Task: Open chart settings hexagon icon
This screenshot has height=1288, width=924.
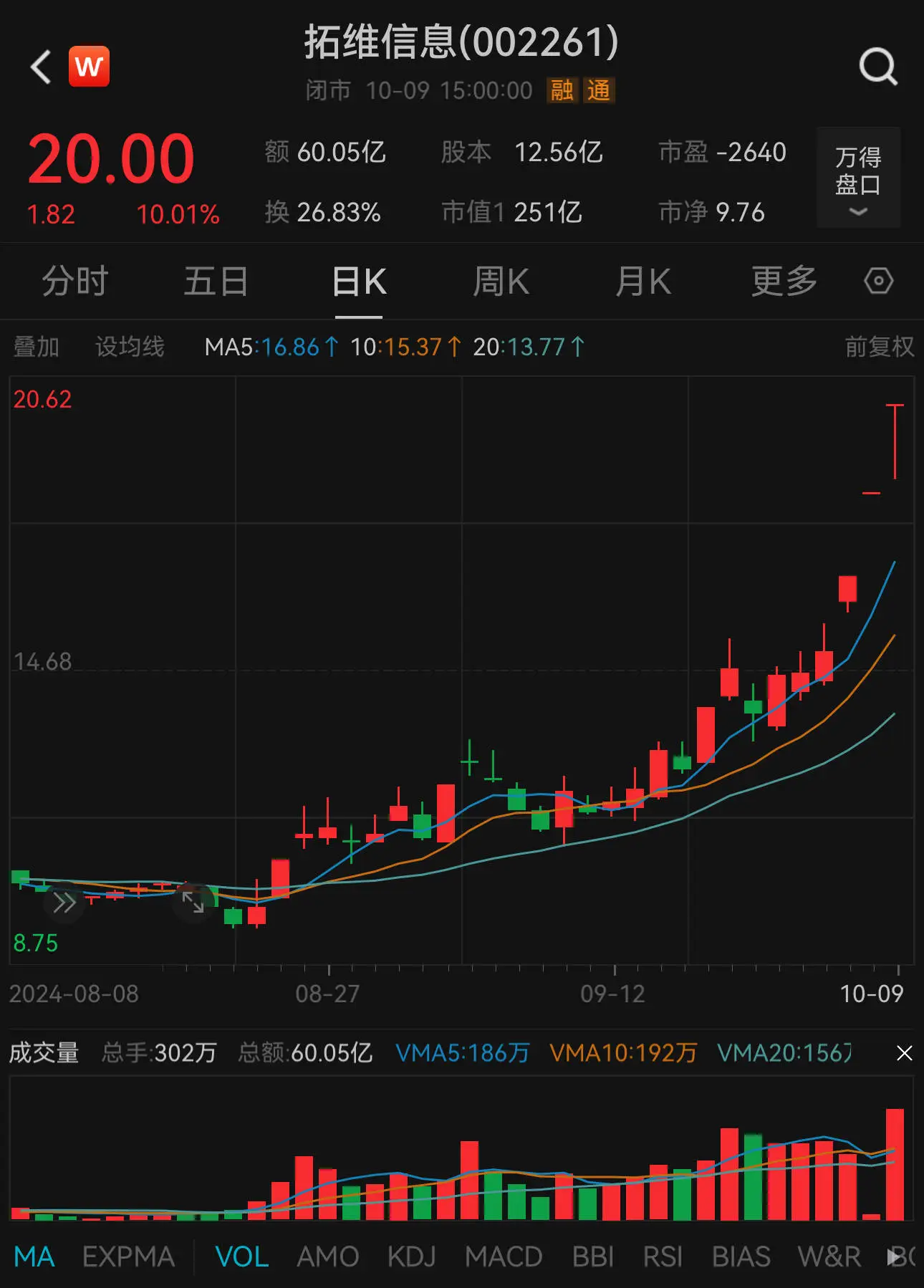Action: [878, 281]
